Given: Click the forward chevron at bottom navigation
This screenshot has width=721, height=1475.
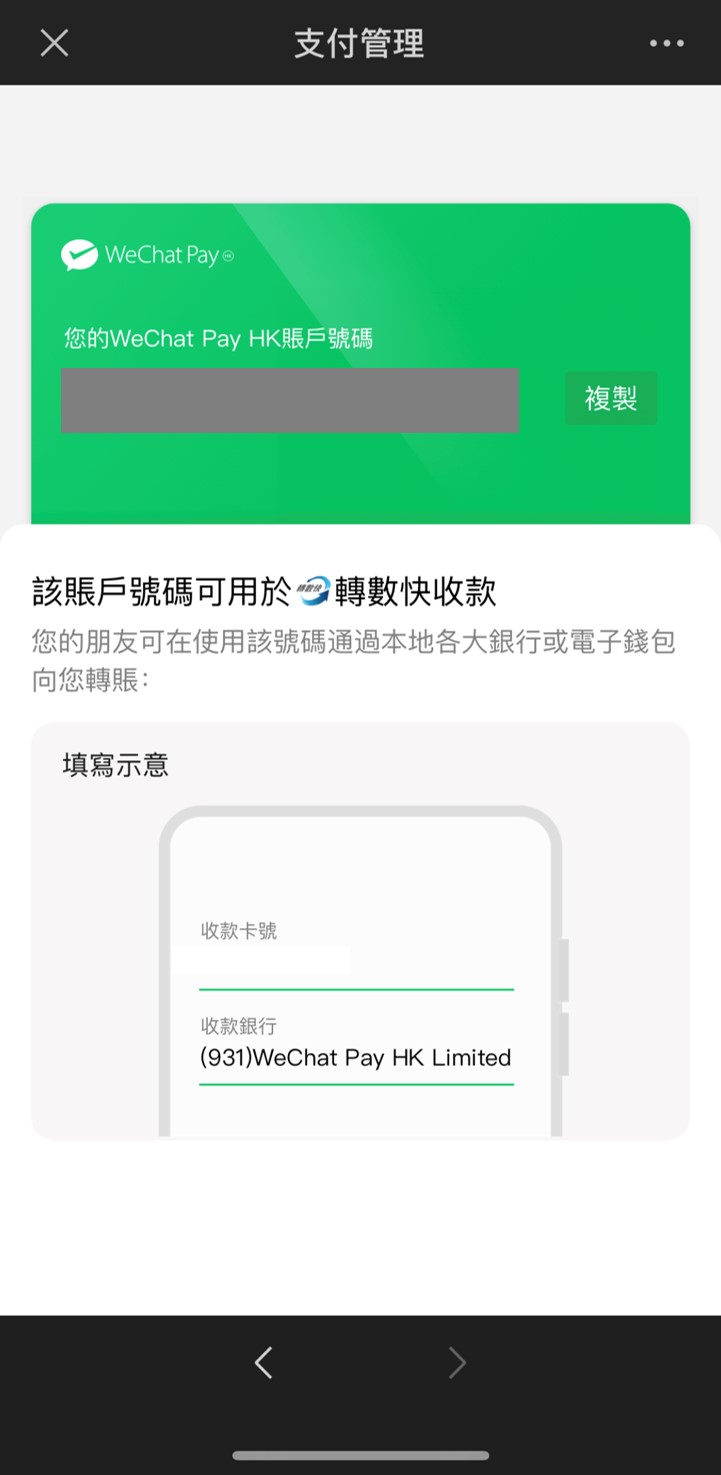Looking at the screenshot, I should [457, 1362].
